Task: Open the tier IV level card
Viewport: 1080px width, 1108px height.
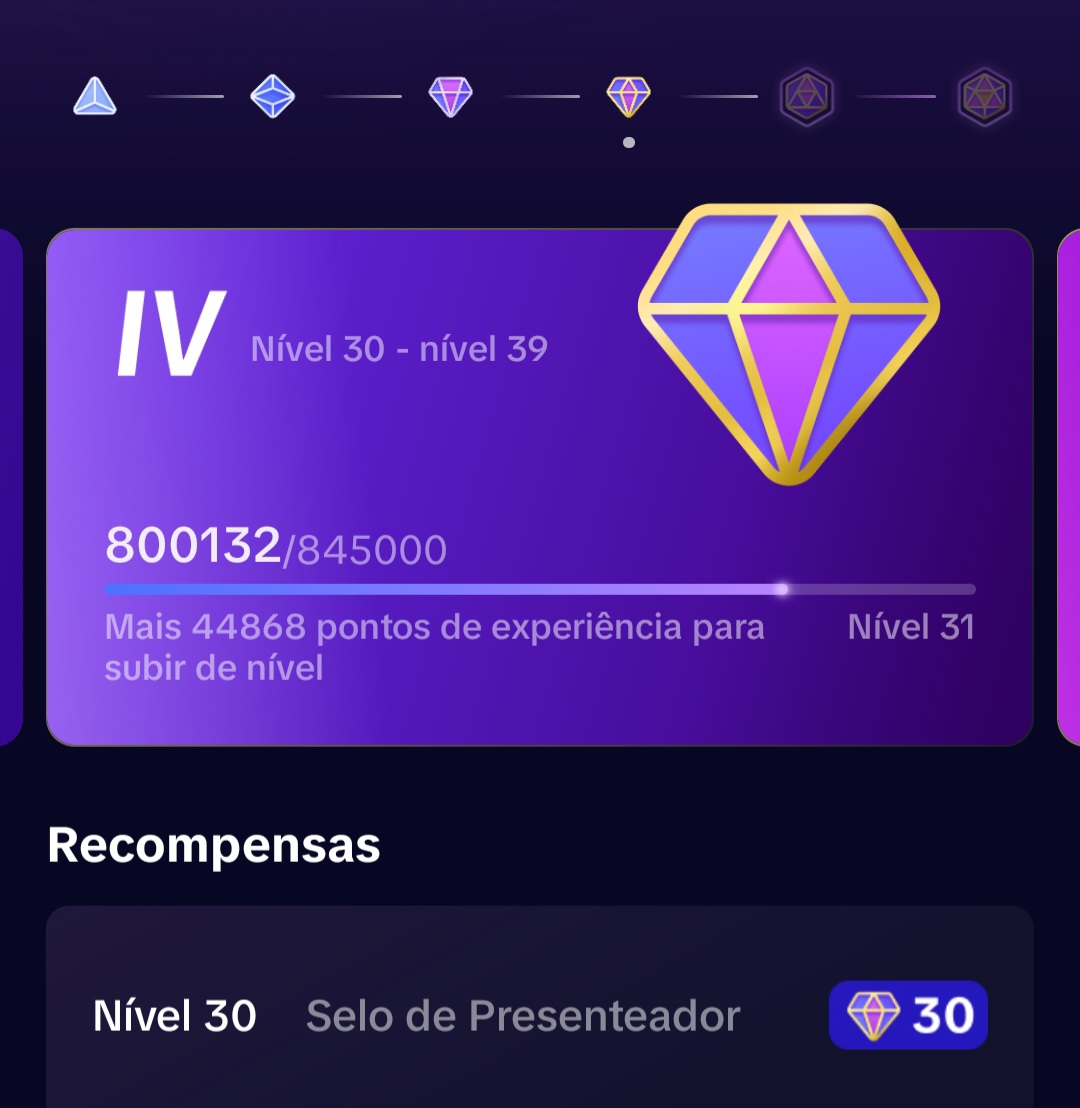Action: [x=539, y=487]
